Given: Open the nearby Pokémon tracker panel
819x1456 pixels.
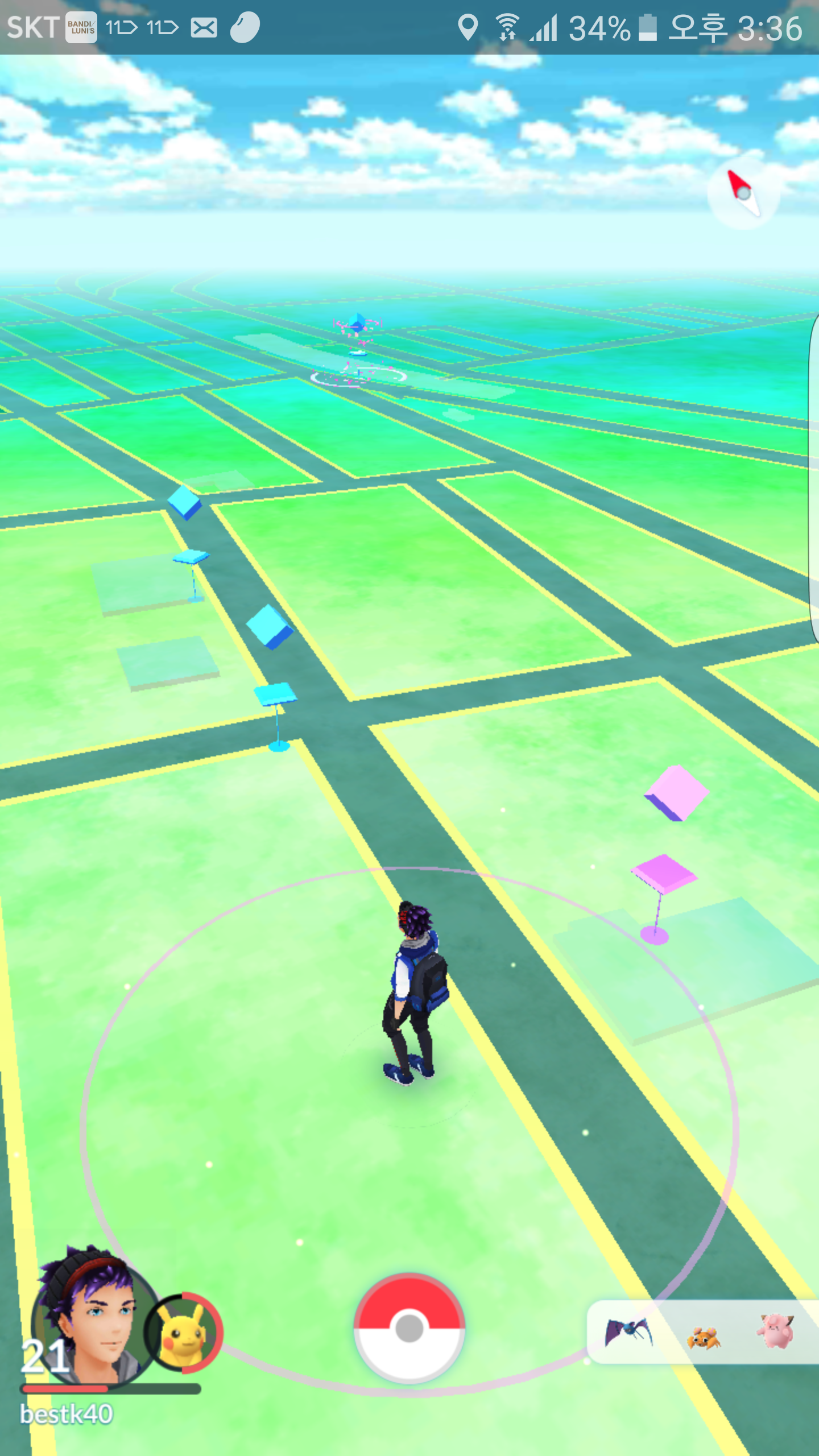Looking at the screenshot, I should 703,1332.
